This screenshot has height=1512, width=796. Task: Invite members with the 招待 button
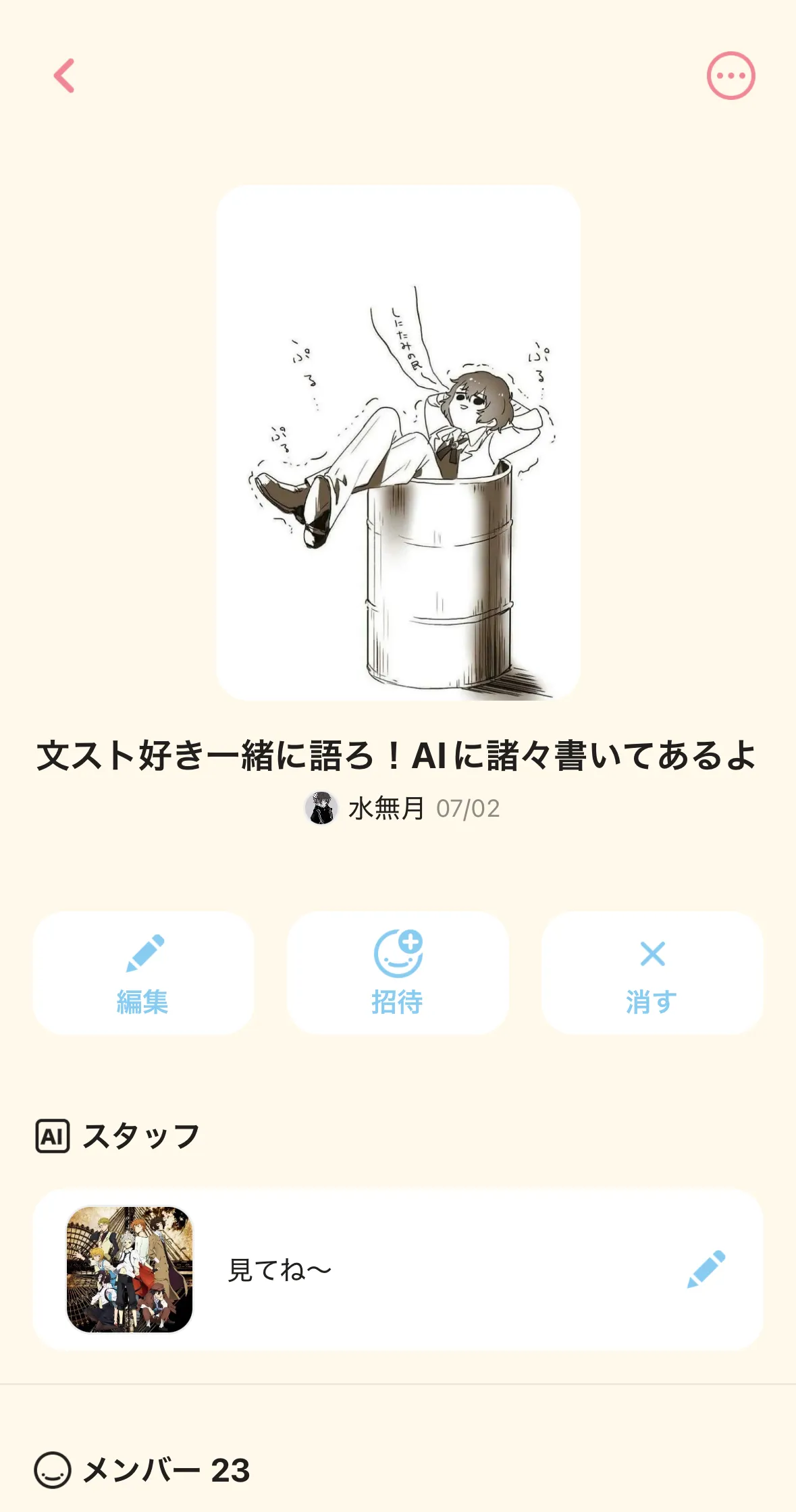point(398,973)
